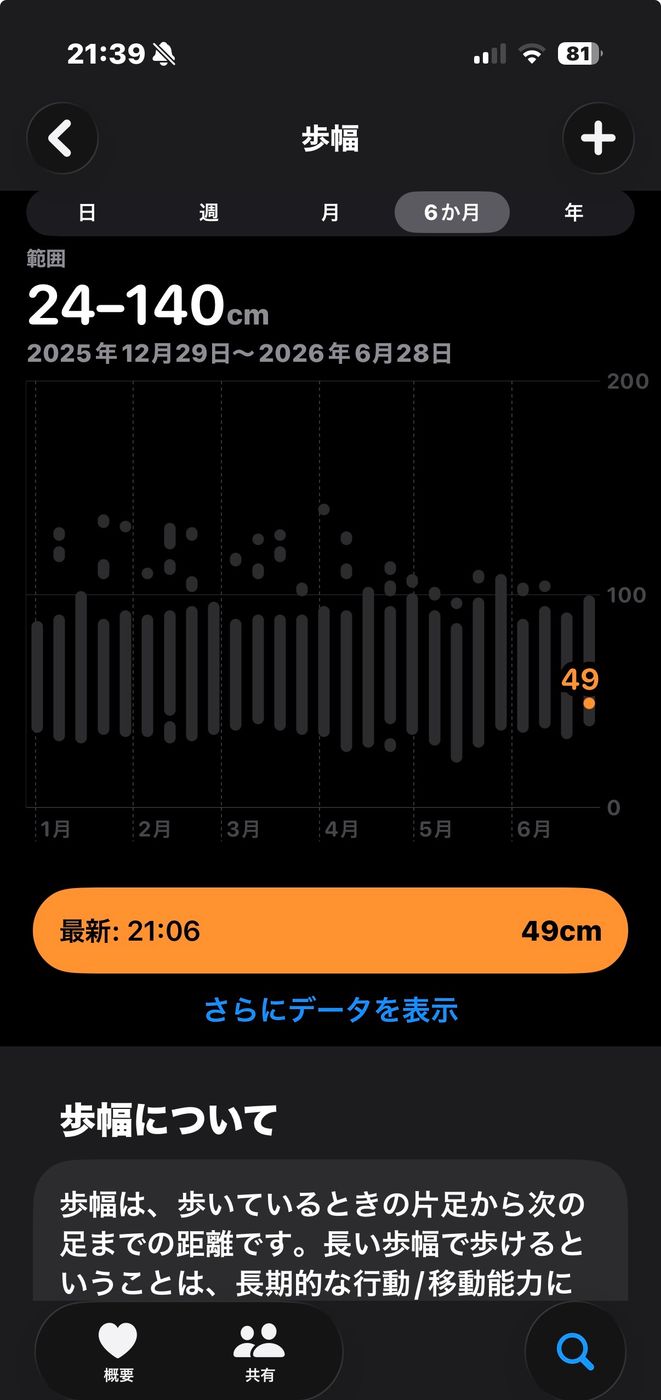Switch to the 日 (day) view

coord(88,212)
